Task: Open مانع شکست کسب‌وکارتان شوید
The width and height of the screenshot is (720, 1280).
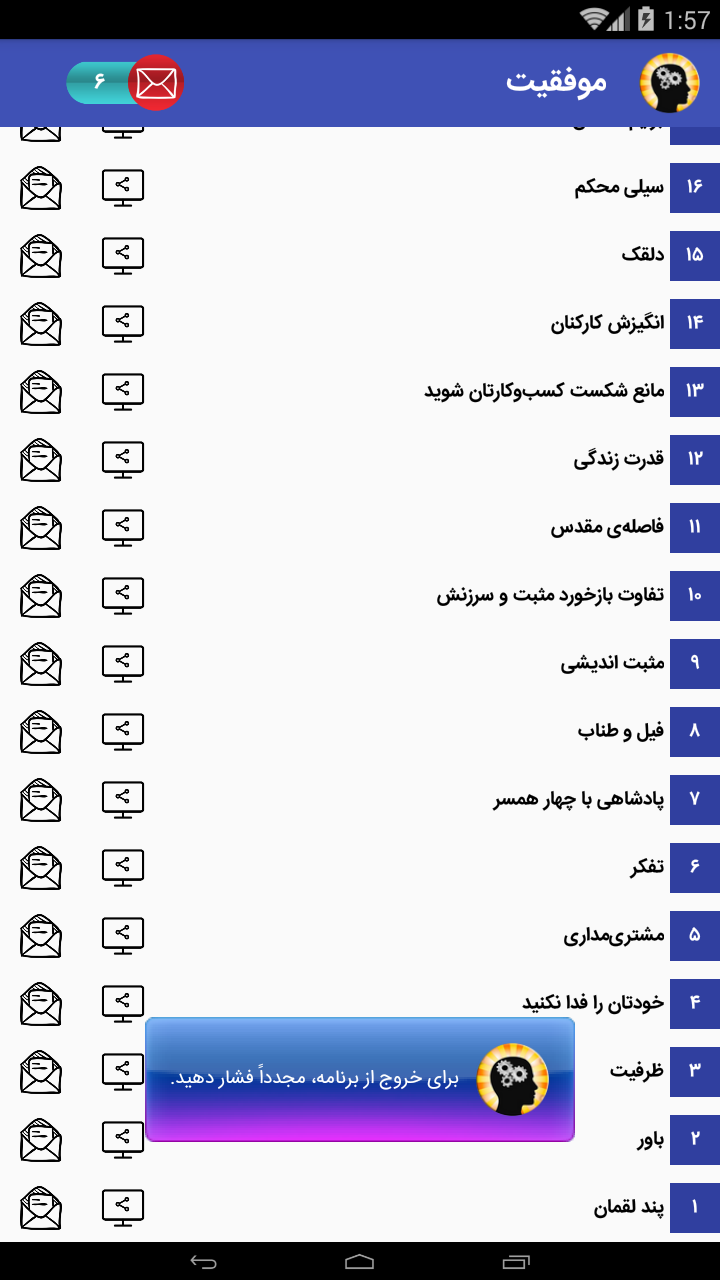Action: point(544,391)
